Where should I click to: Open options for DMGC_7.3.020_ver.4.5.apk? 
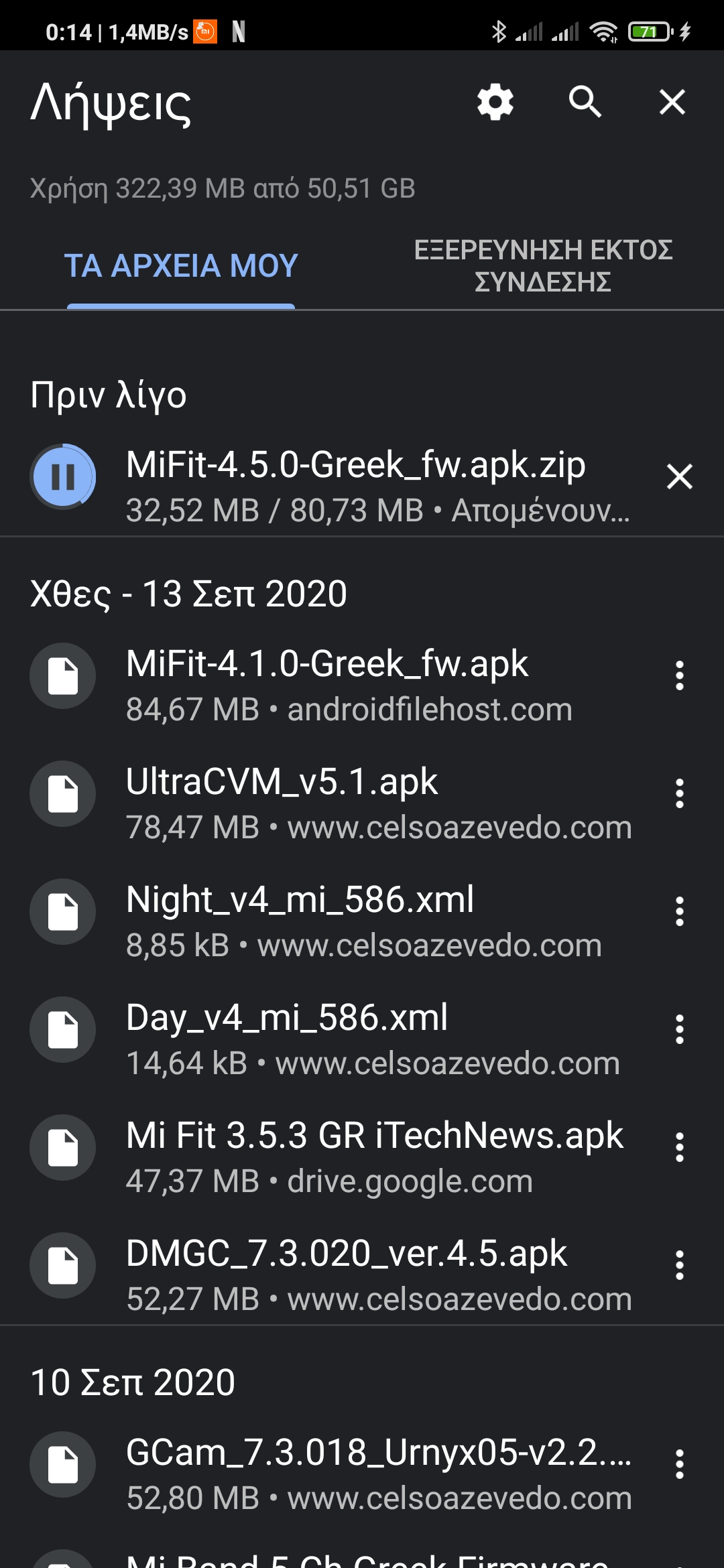[x=680, y=1265]
